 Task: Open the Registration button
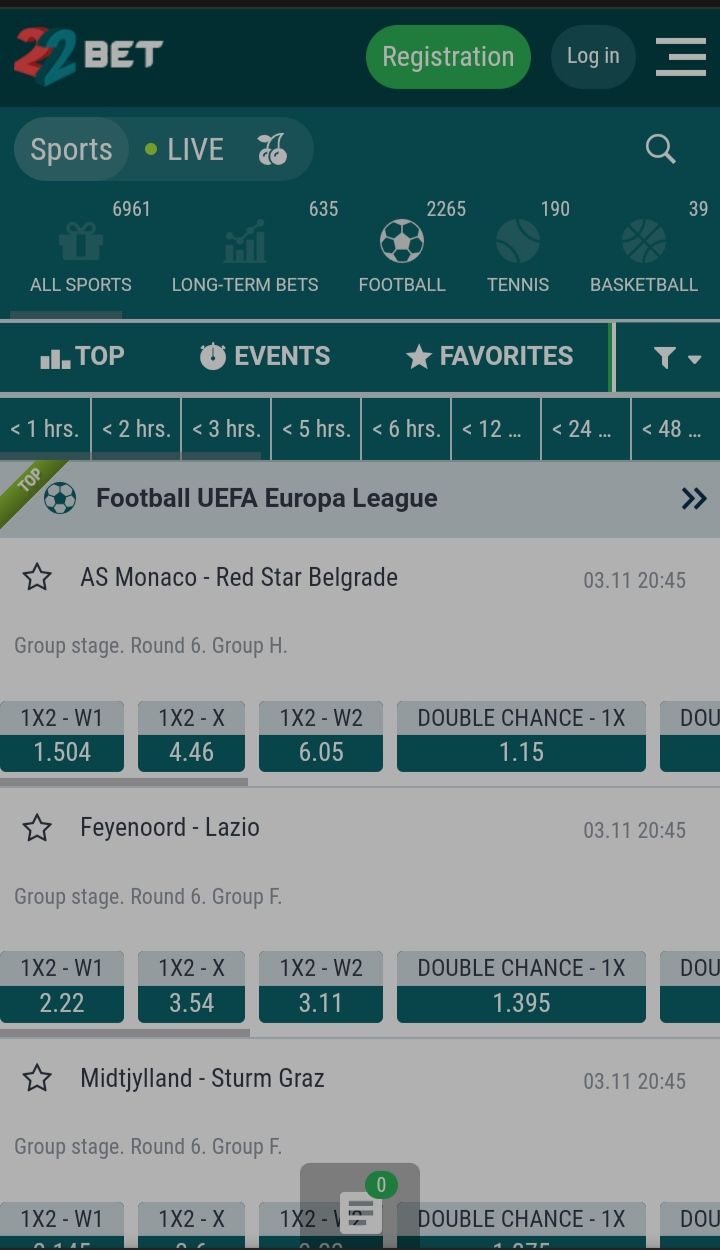point(448,57)
